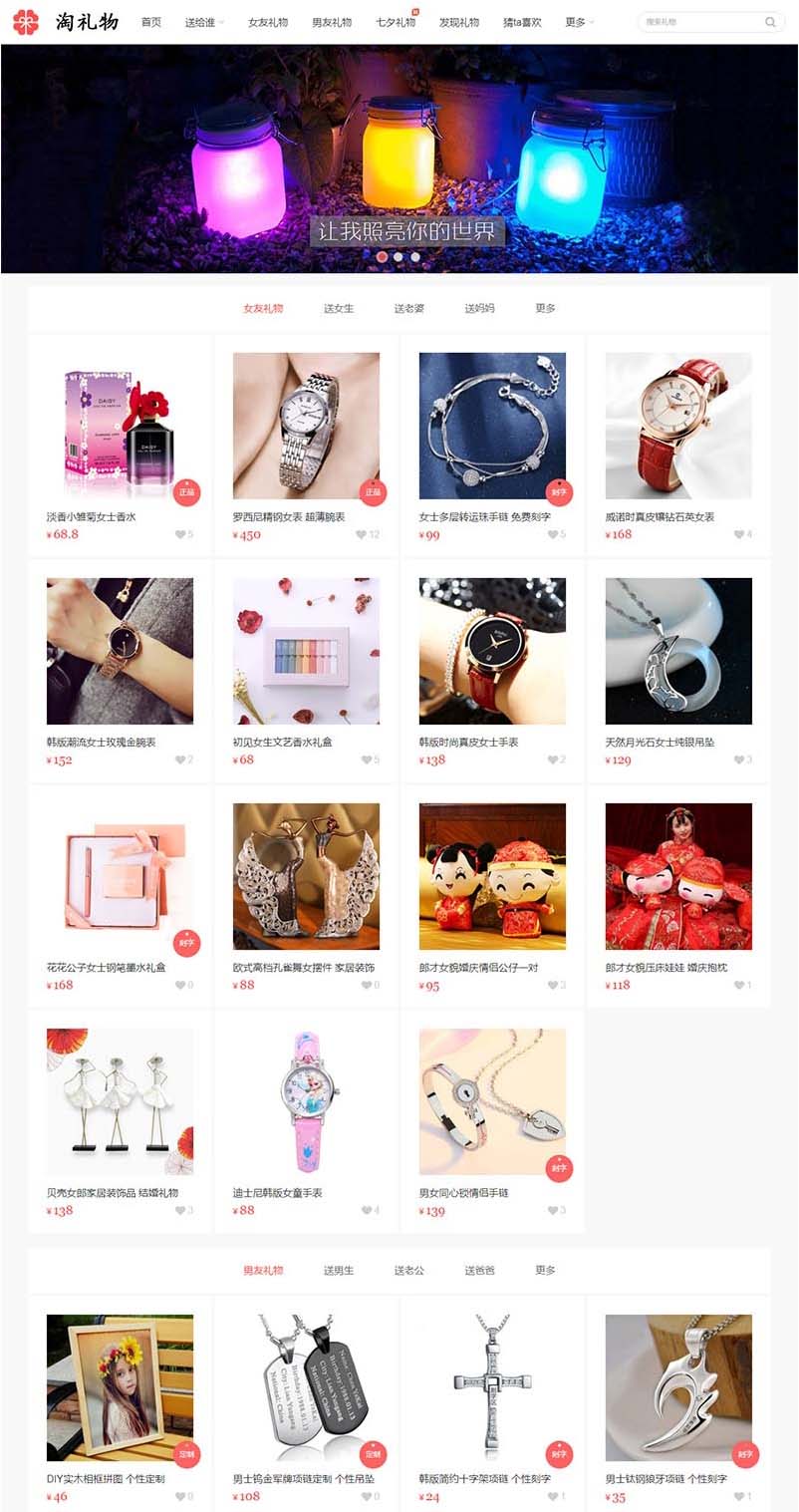The width and height of the screenshot is (799, 1512).
Task: Switch to the 送男生 tab
Action: coord(339,1271)
